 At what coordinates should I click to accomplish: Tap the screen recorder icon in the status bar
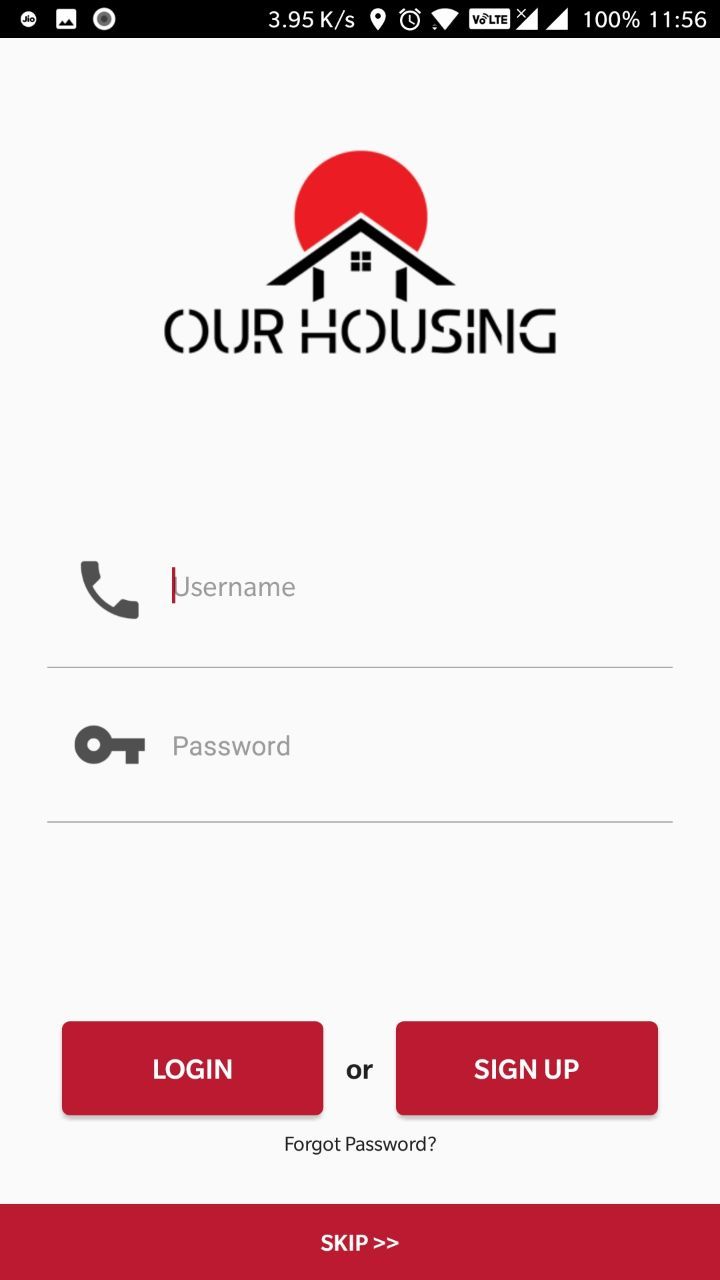tap(103, 18)
